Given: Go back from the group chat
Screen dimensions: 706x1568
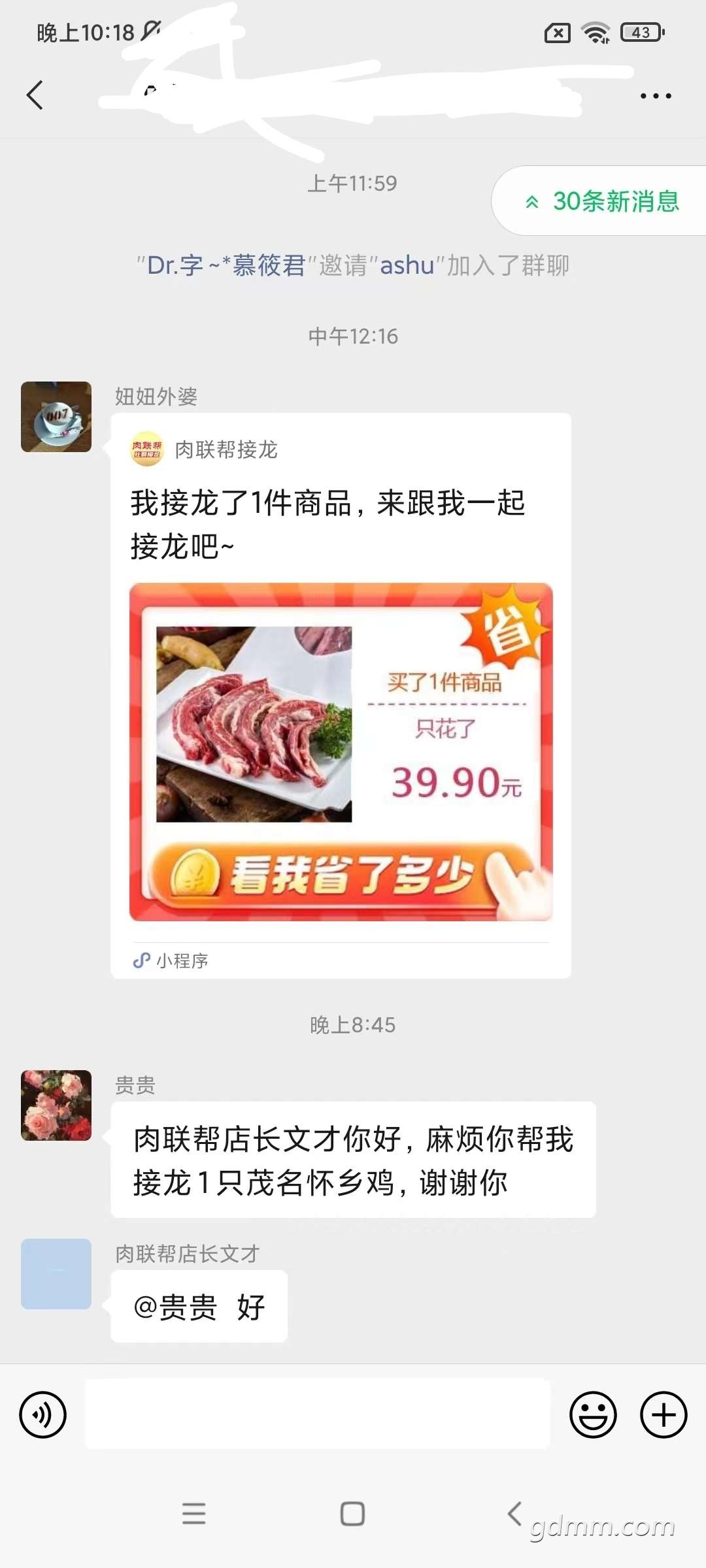Looking at the screenshot, I should pos(35,95).
